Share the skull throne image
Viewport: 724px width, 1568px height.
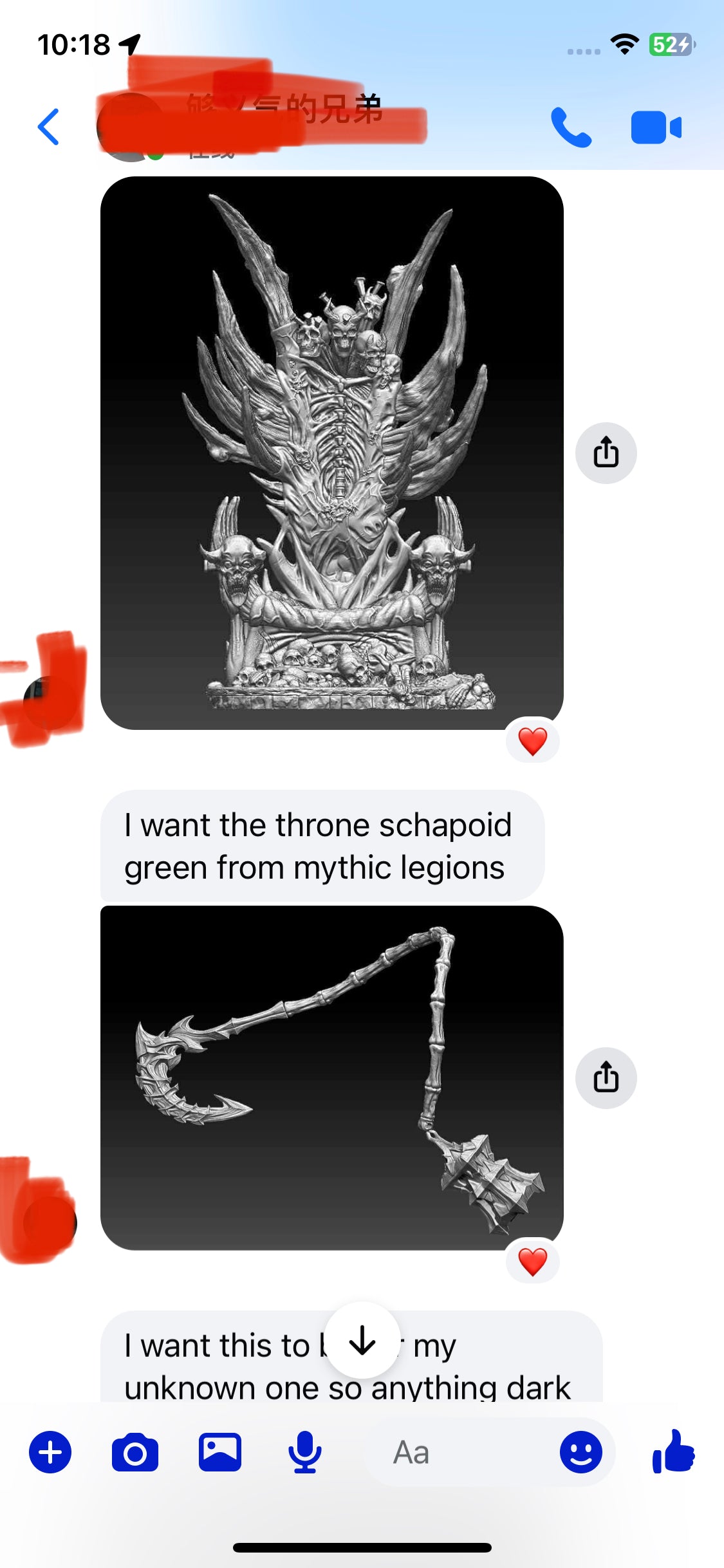click(606, 453)
